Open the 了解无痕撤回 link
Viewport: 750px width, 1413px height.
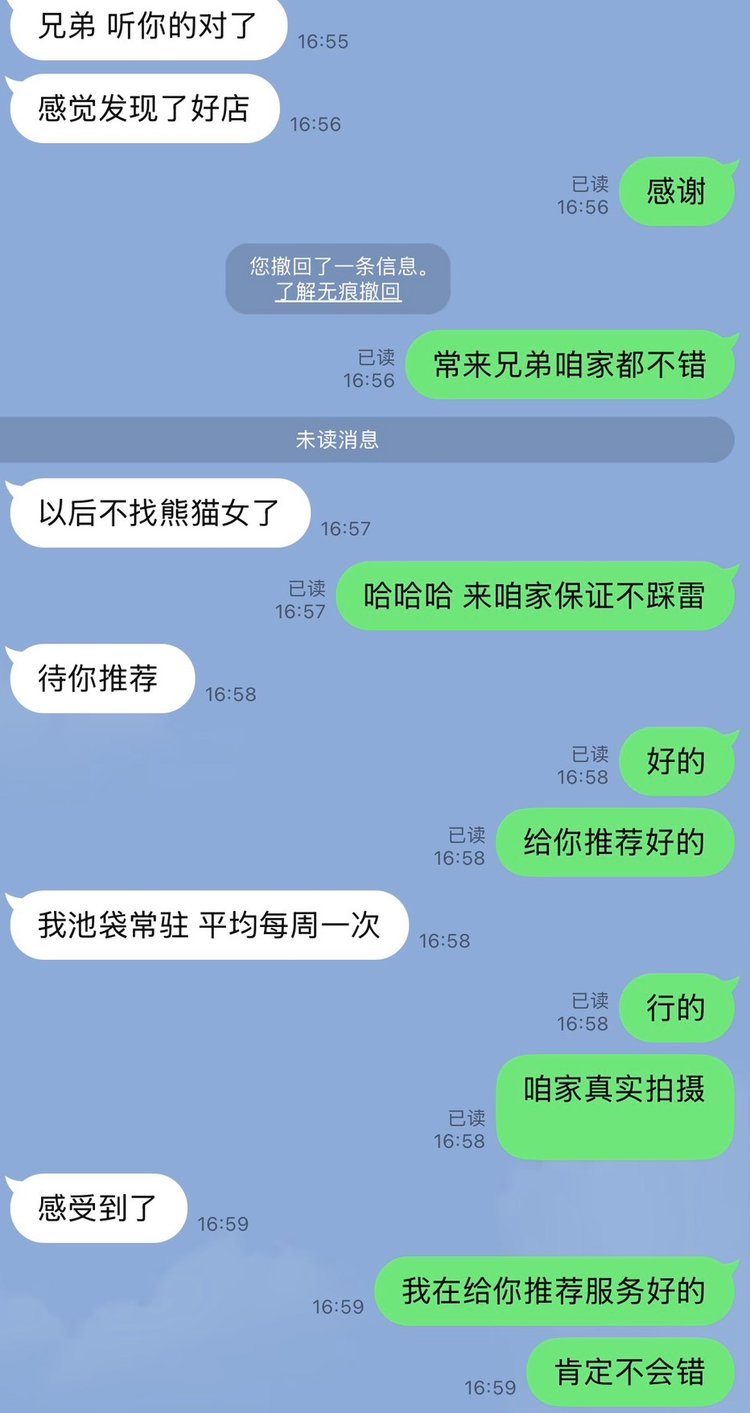pos(338,293)
